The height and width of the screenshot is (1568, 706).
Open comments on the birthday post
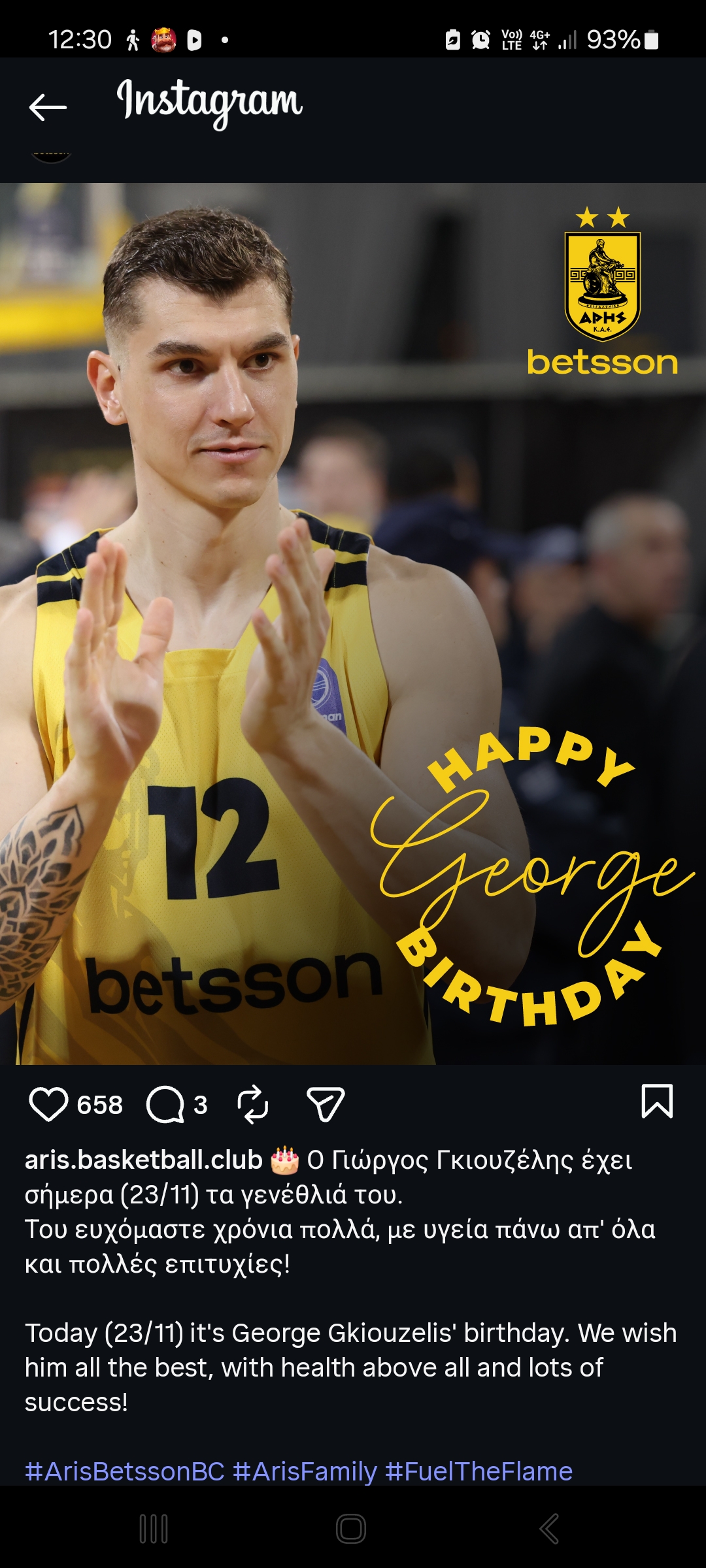coord(165,1105)
